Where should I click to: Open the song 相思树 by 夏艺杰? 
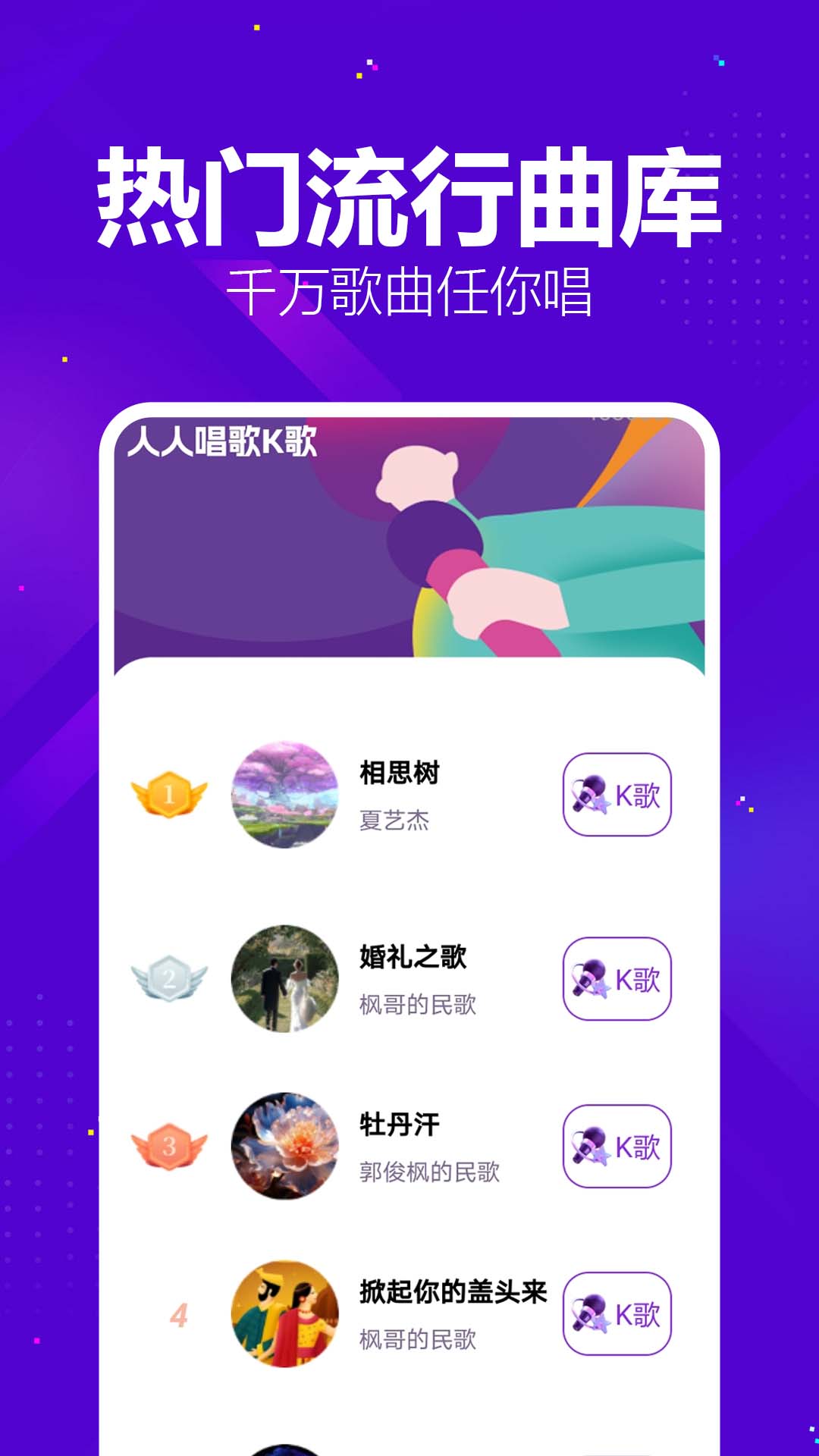pyautogui.click(x=400, y=775)
